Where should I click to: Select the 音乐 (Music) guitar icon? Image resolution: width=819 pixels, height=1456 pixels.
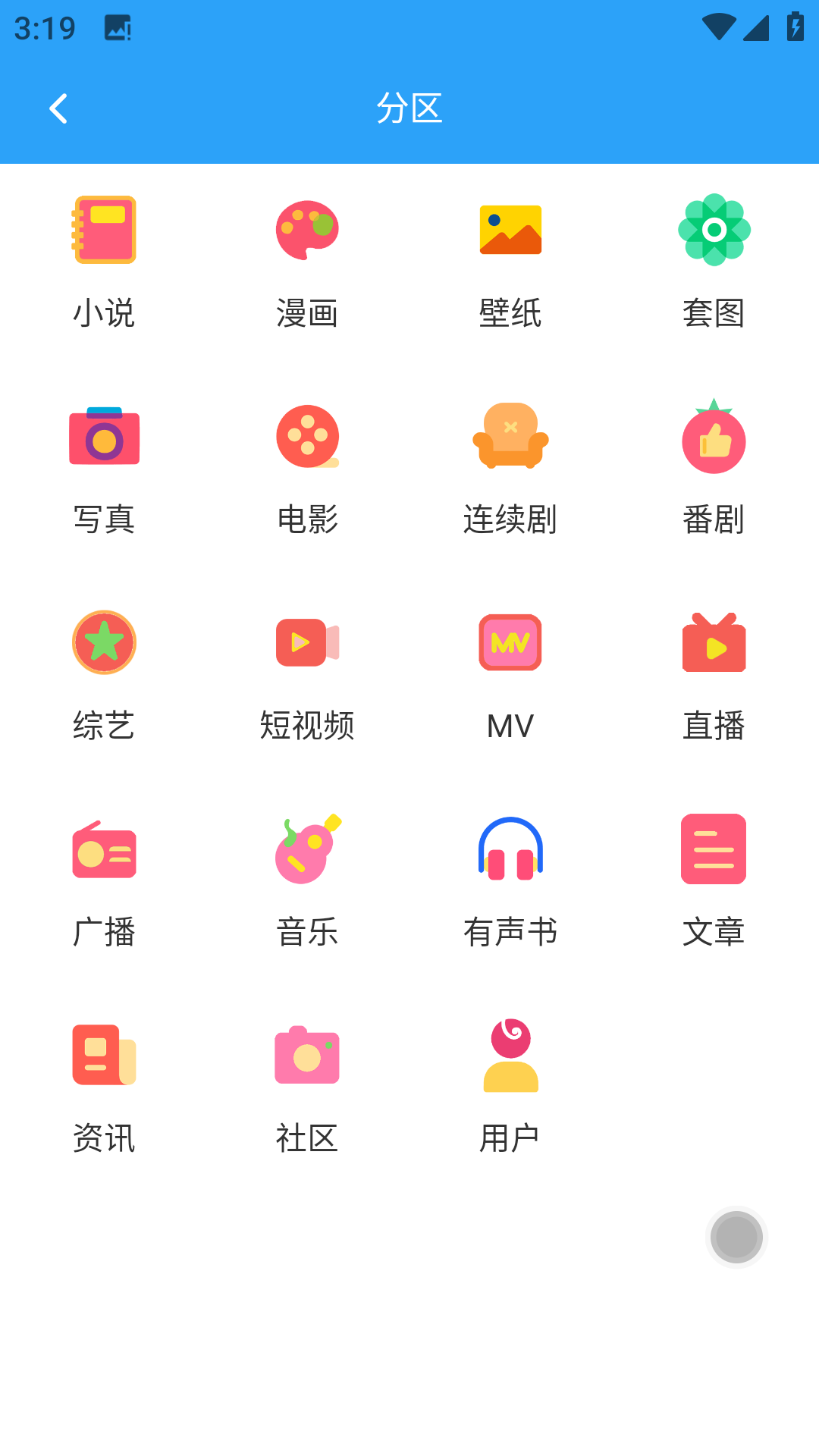click(307, 849)
